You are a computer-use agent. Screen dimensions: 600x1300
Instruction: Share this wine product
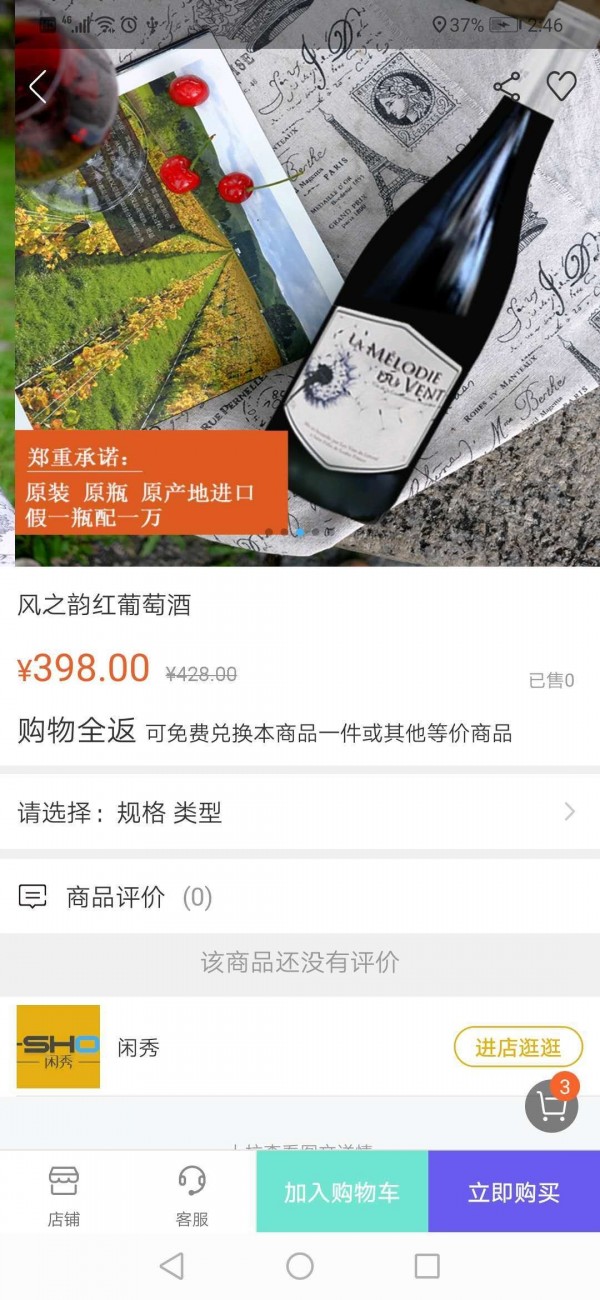click(507, 87)
